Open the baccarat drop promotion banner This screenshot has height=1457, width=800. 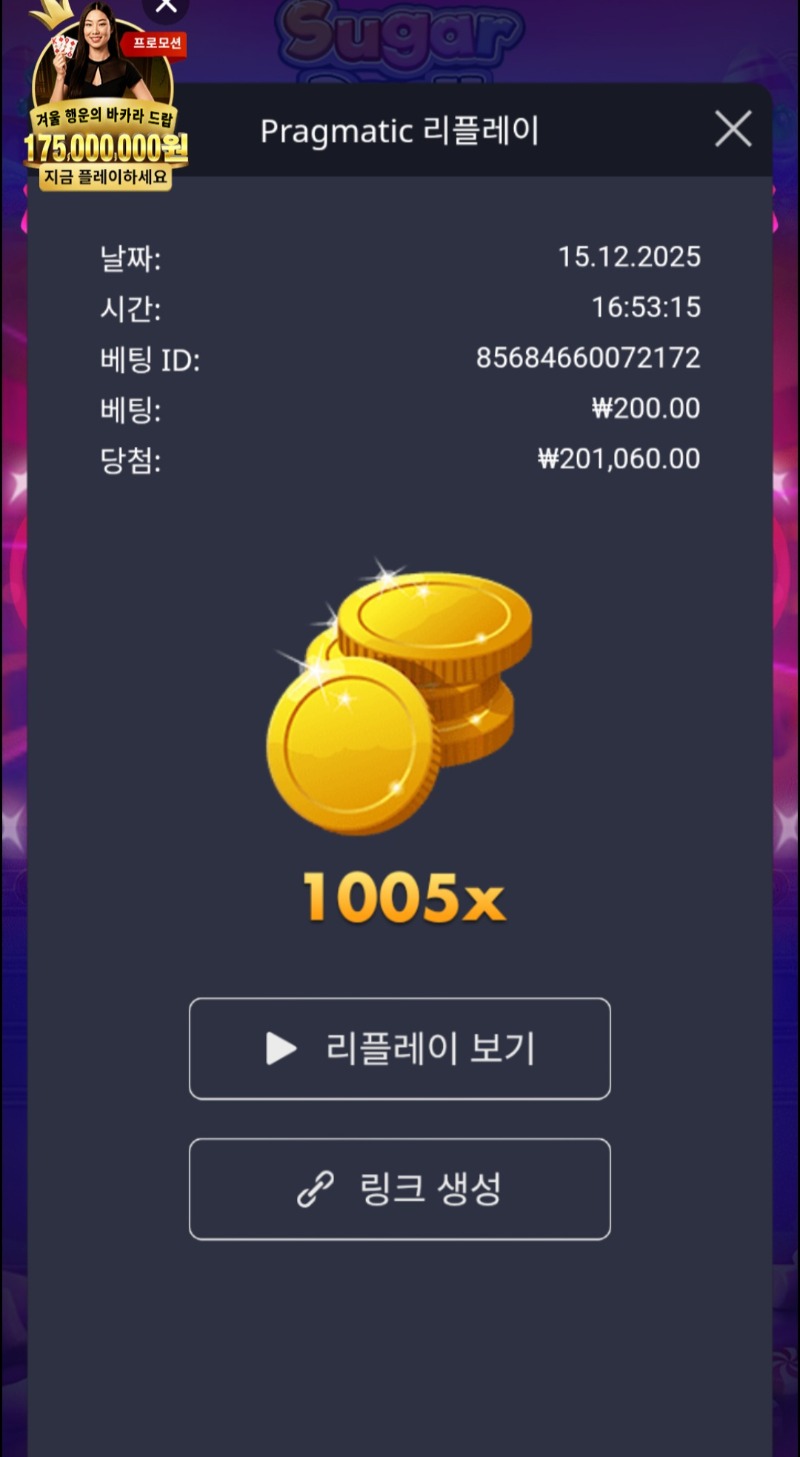point(105,110)
